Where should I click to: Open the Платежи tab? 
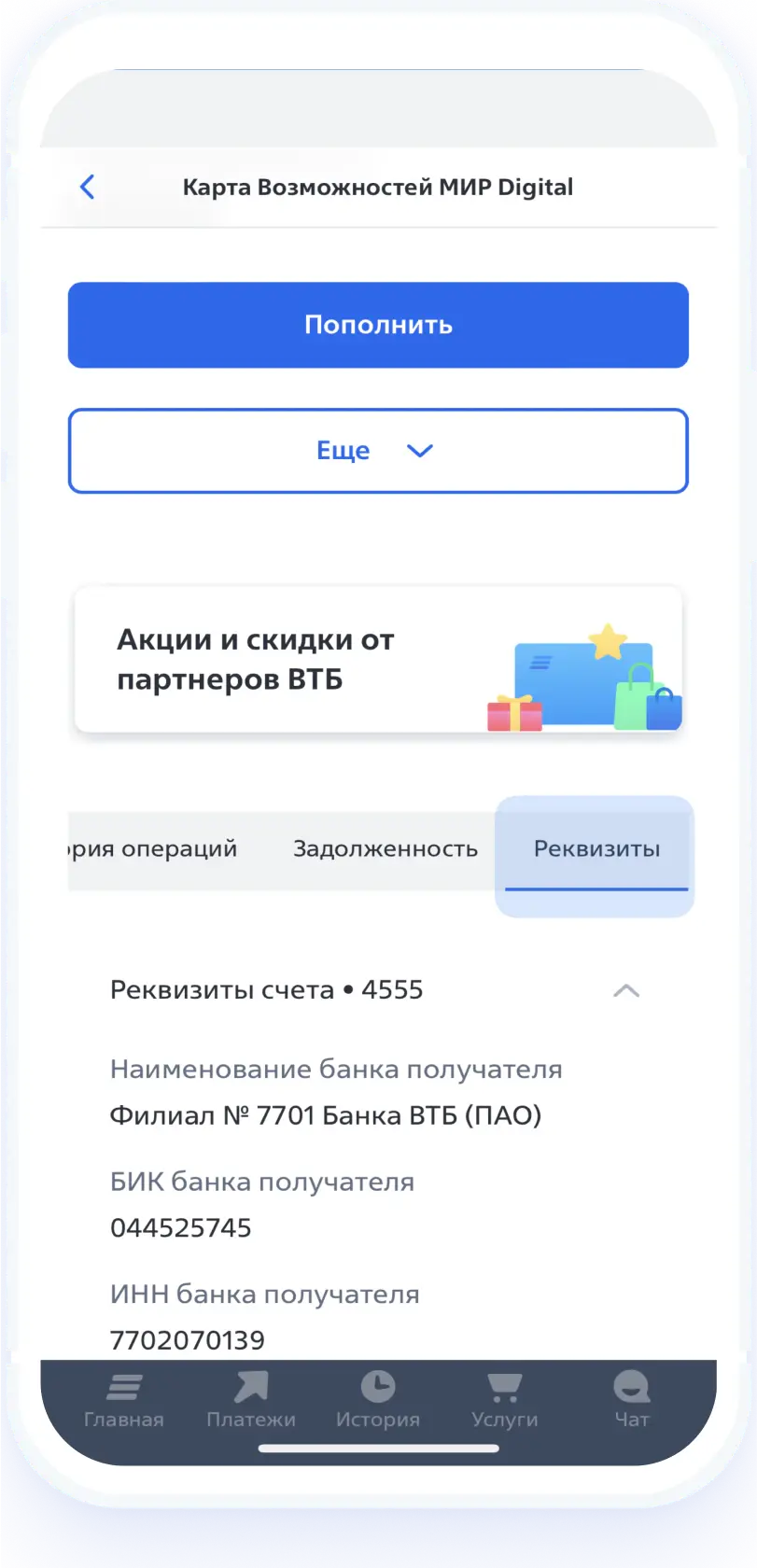click(x=250, y=1400)
